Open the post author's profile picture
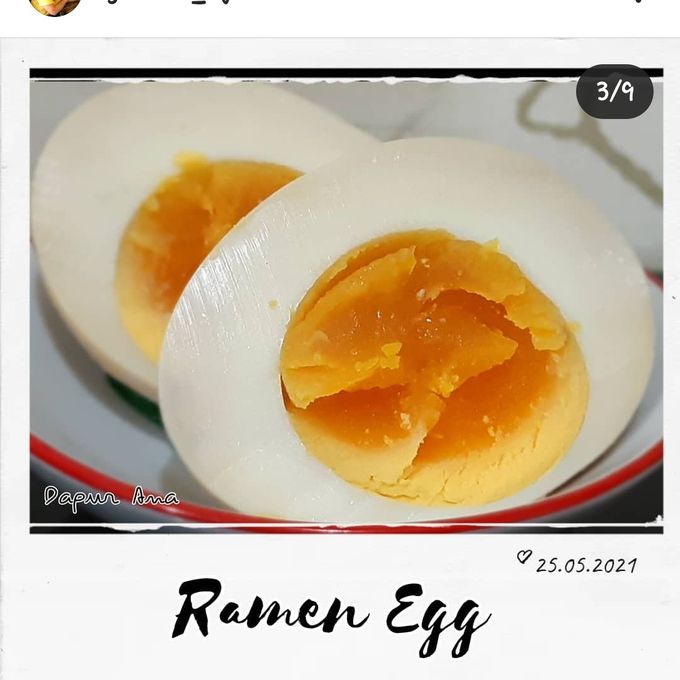 (55, 6)
